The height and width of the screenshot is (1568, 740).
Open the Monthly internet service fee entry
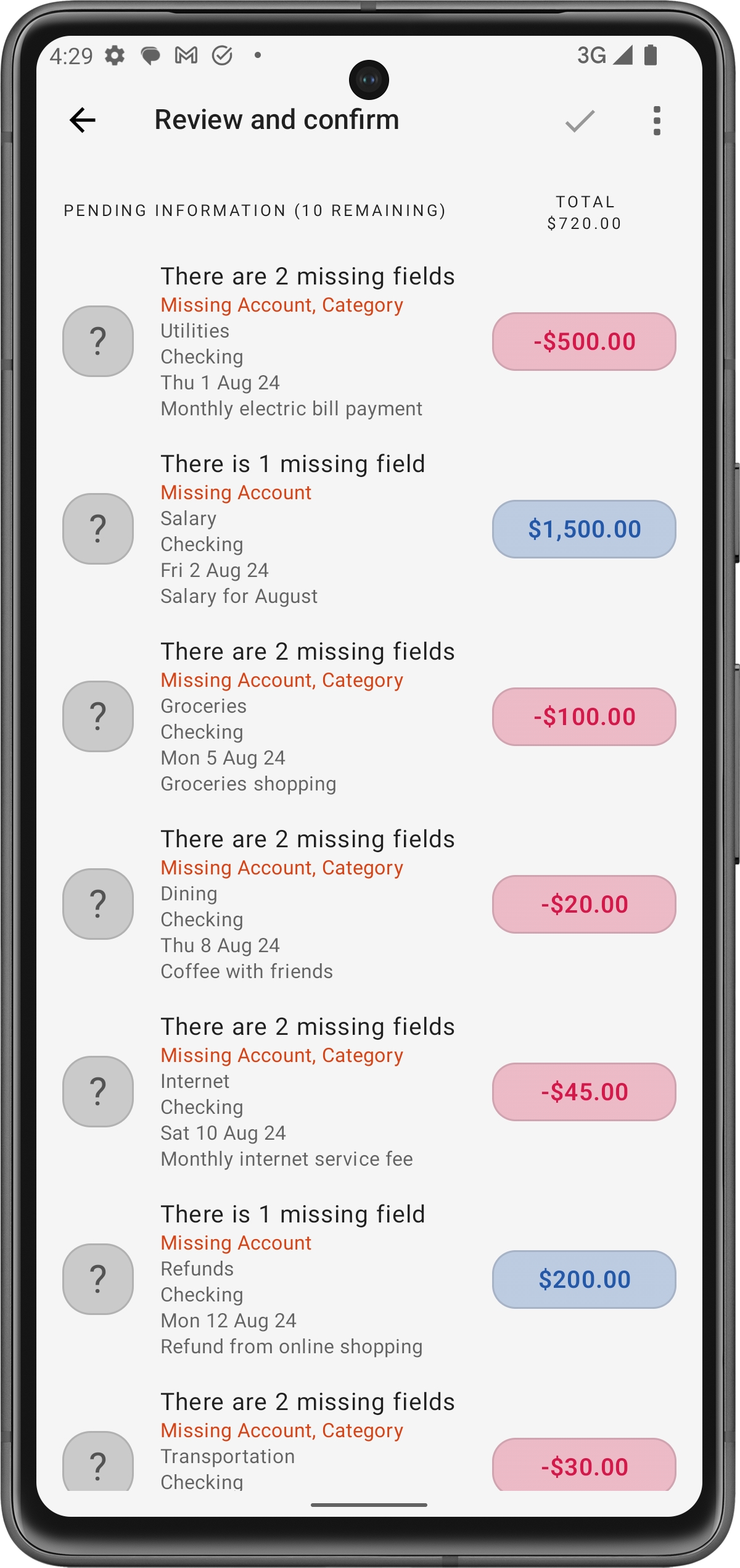(x=307, y=1093)
